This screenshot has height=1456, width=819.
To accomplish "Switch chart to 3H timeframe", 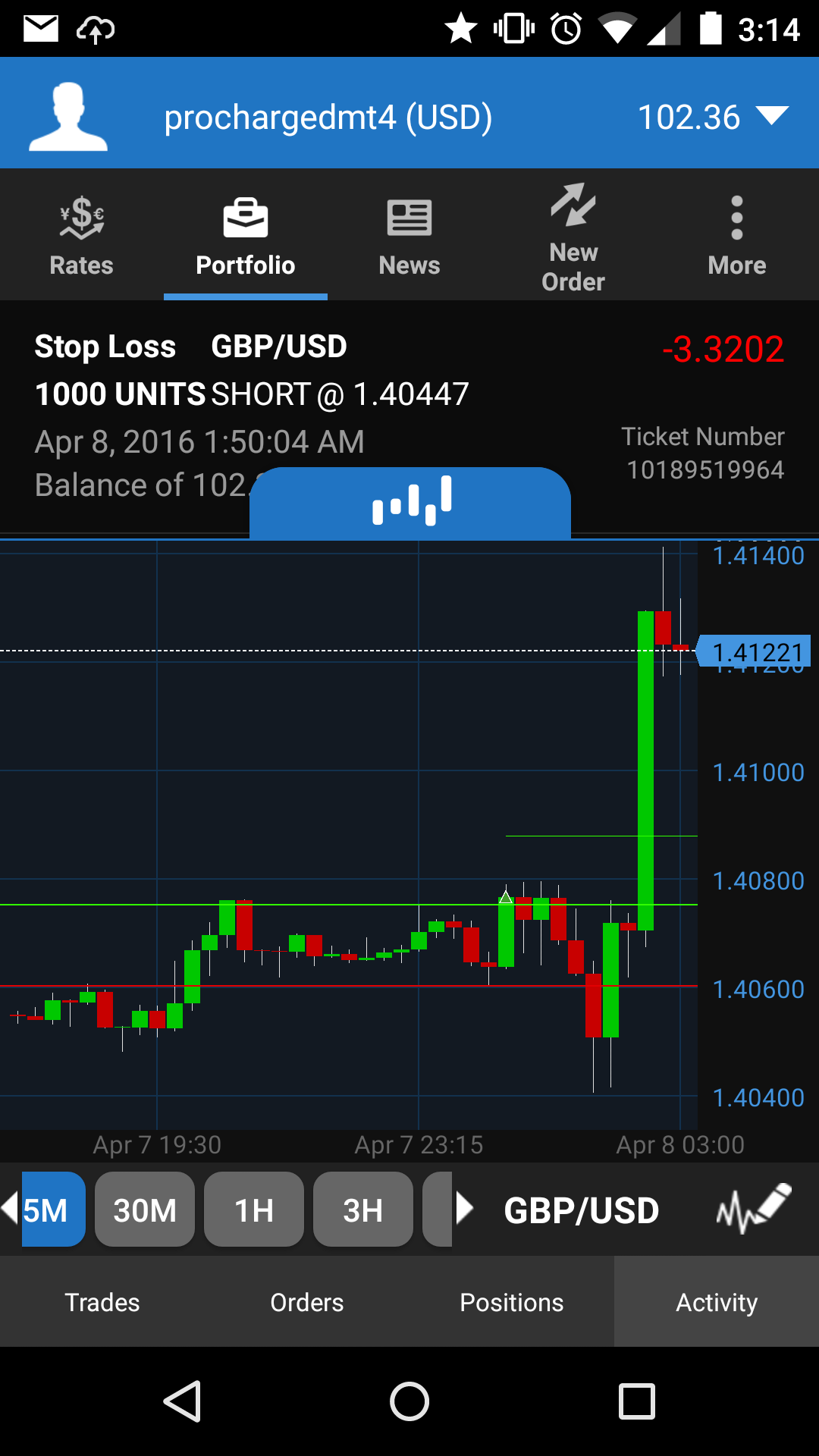I will (362, 1210).
